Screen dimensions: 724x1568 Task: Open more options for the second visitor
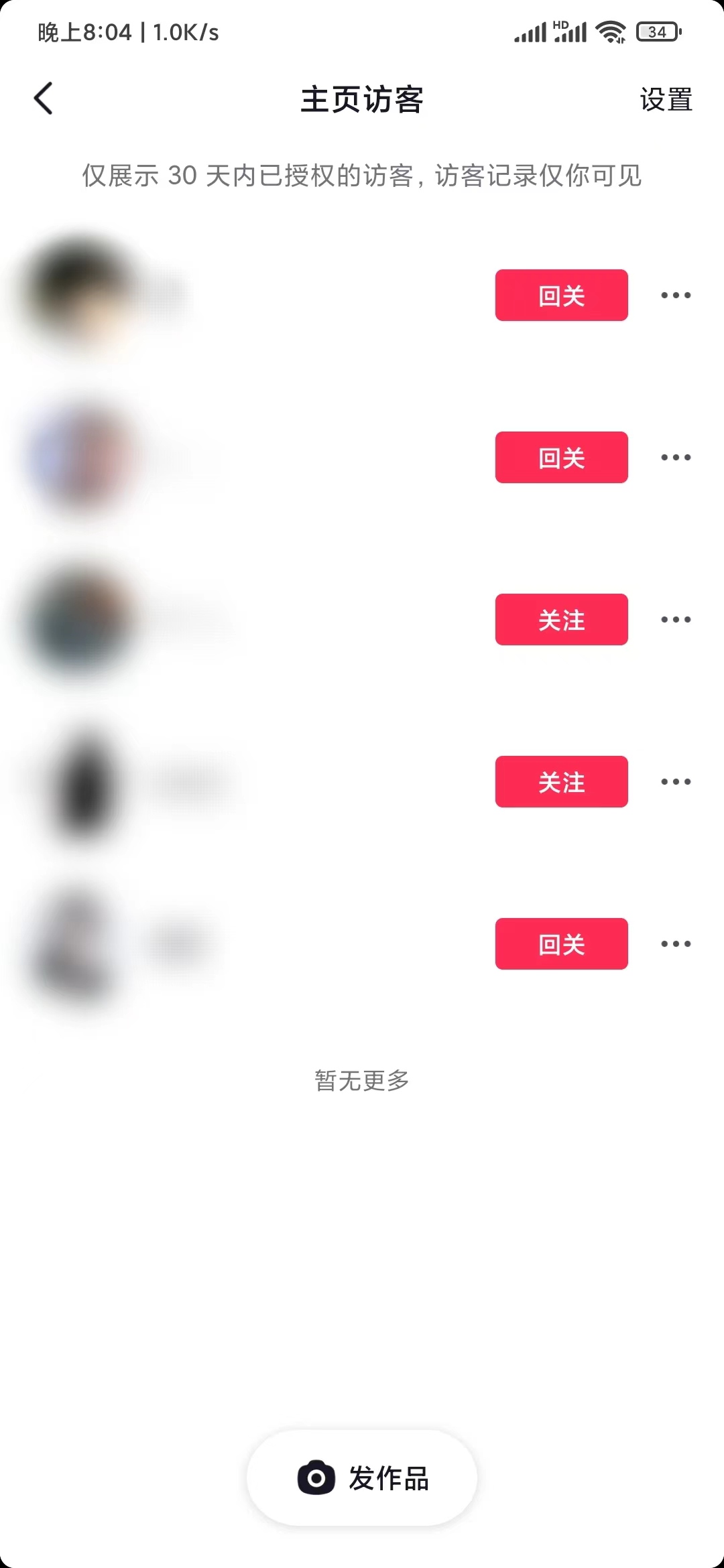coord(675,458)
